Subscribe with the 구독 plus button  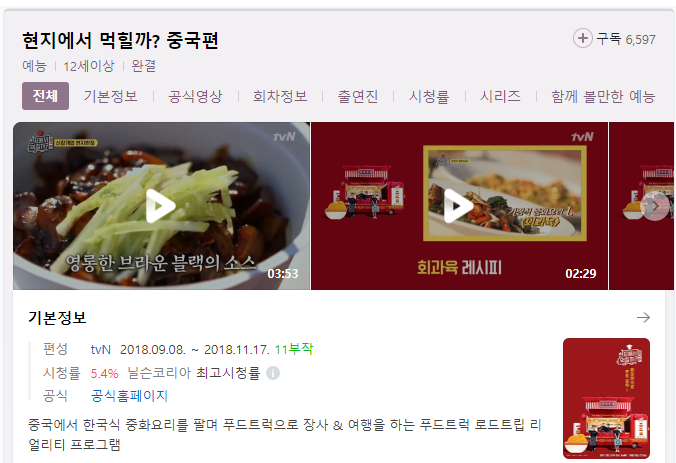click(583, 39)
